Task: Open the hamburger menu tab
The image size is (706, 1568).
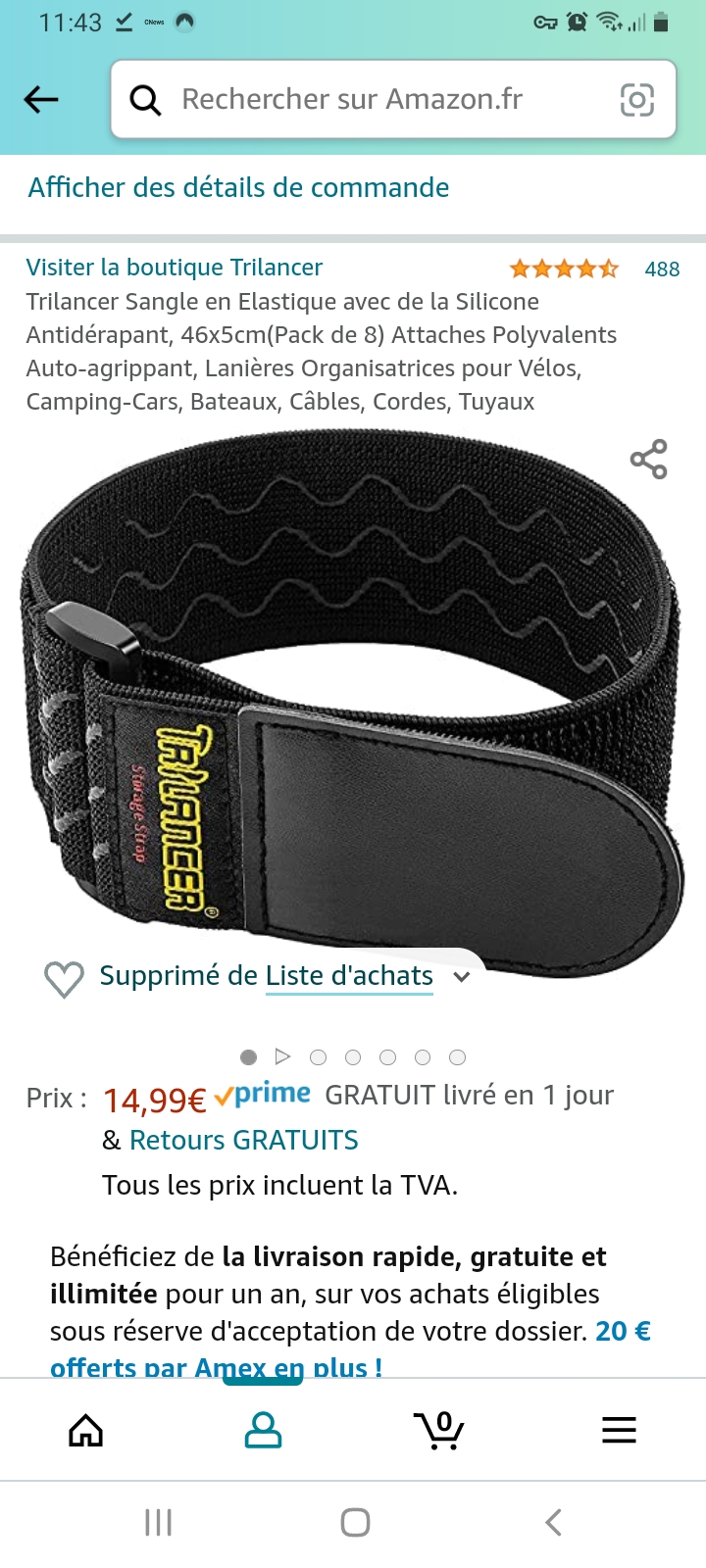Action: pyautogui.click(x=619, y=1431)
